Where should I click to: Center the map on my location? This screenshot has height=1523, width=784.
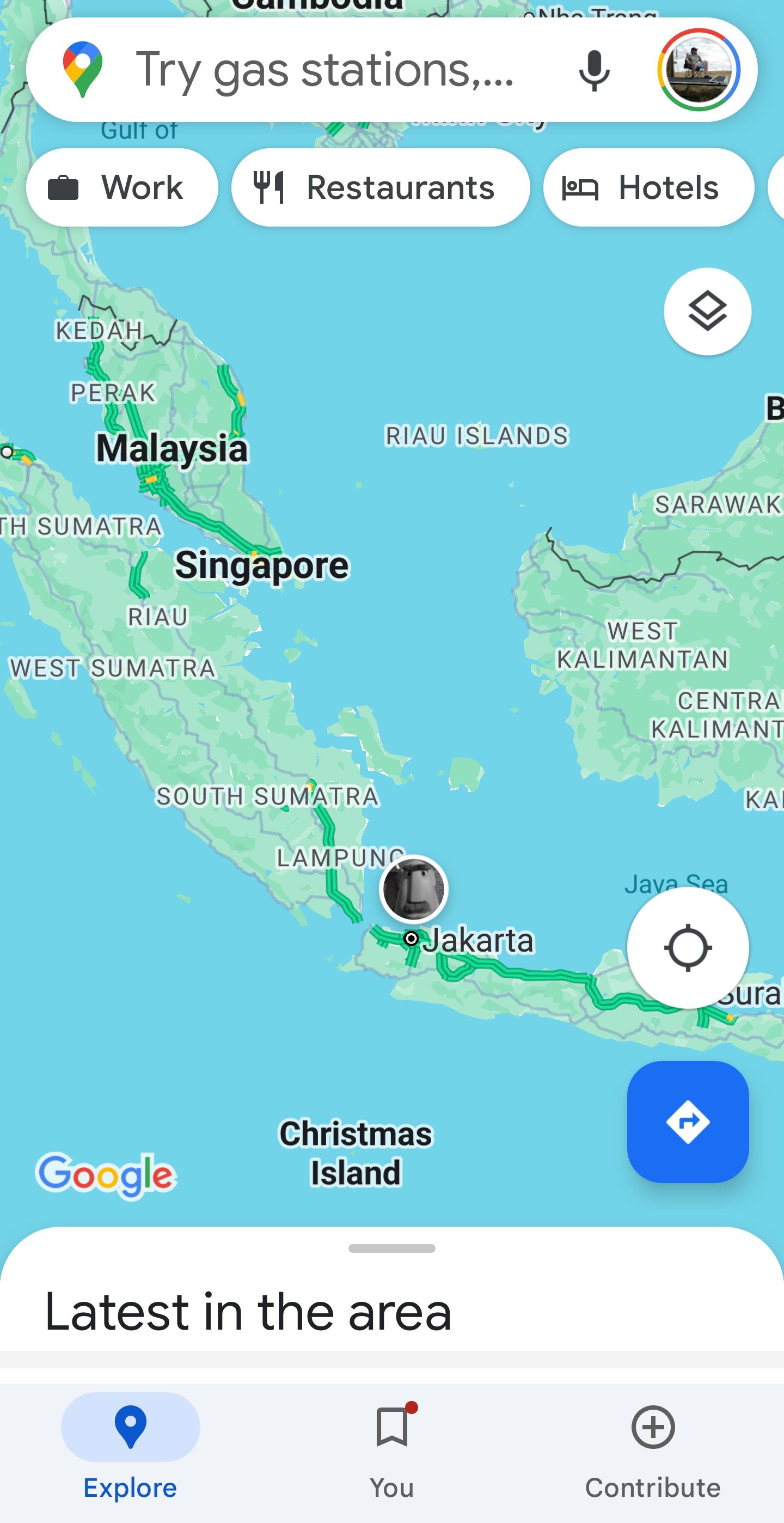pos(688,948)
